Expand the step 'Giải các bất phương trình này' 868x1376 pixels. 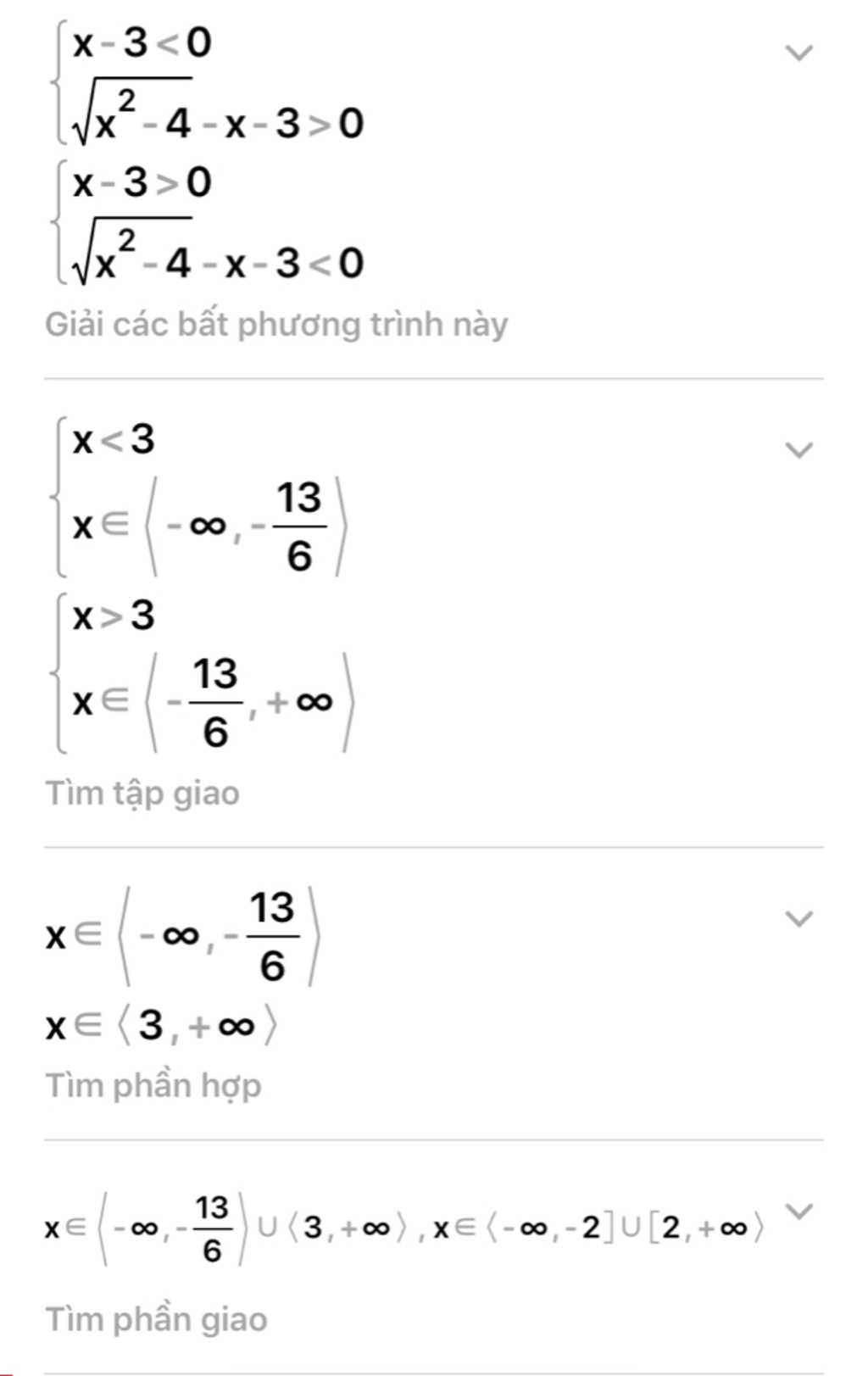[798, 53]
